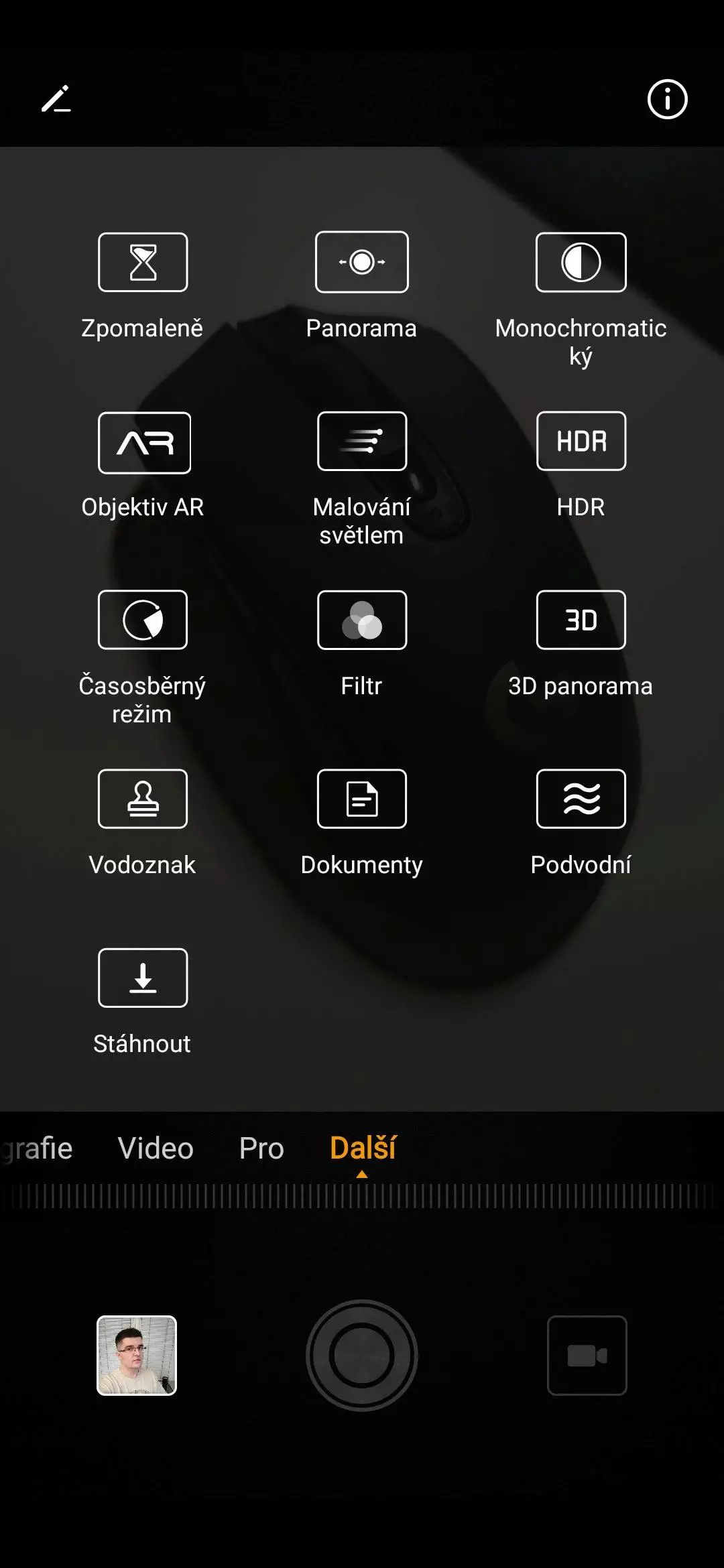Image resolution: width=724 pixels, height=1568 pixels.
Task: Tap the edit pencil icon
Action: pos(56,99)
